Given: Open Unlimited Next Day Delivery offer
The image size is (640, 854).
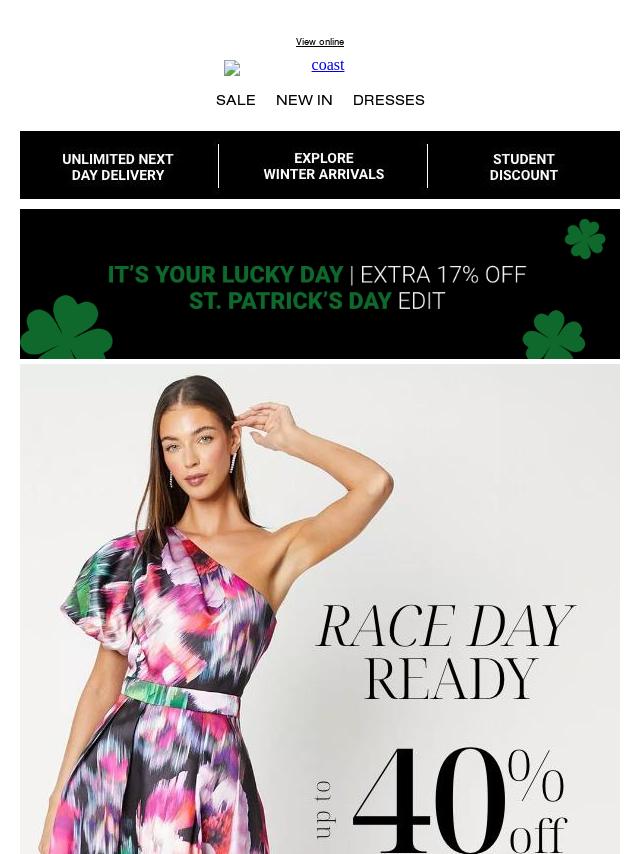Looking at the screenshot, I should click(118, 166).
